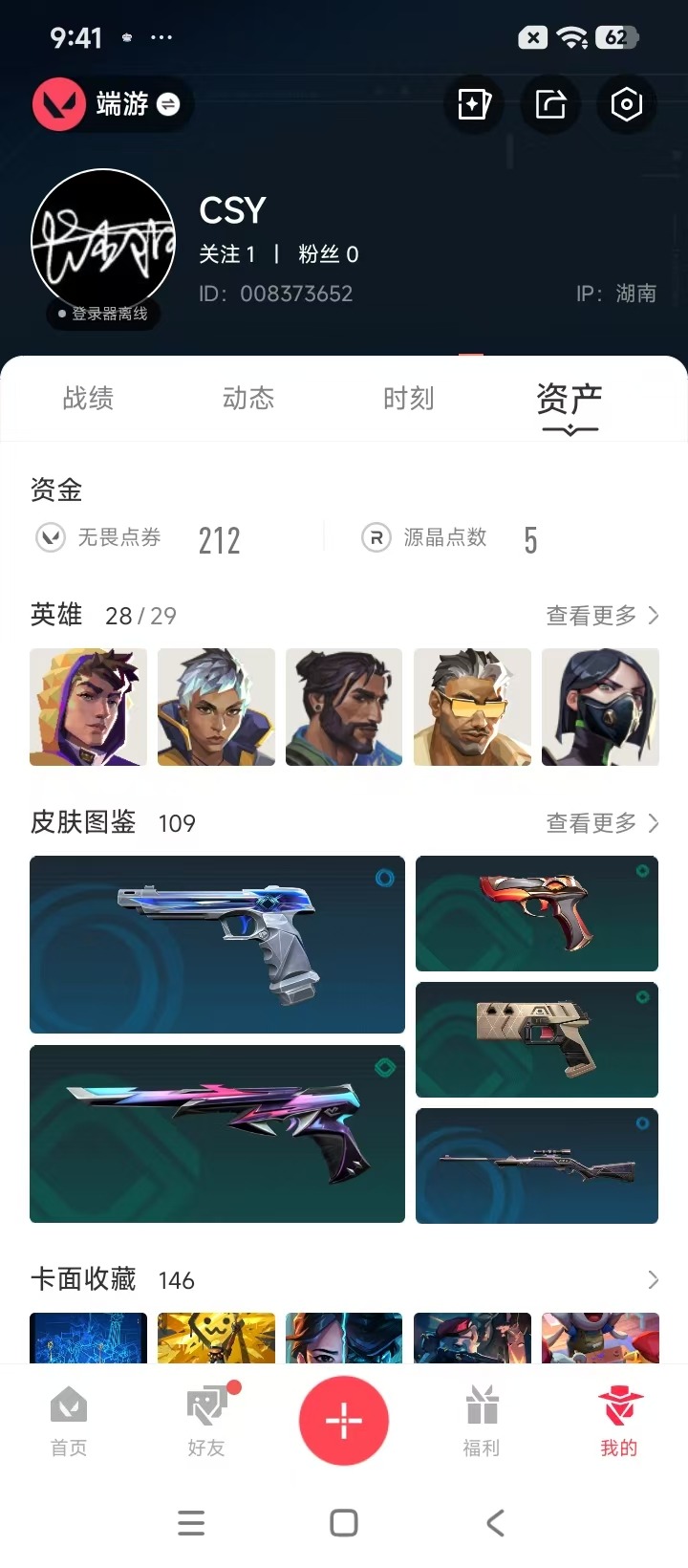
Task: Tap the CSY profile avatar
Action: [103, 241]
